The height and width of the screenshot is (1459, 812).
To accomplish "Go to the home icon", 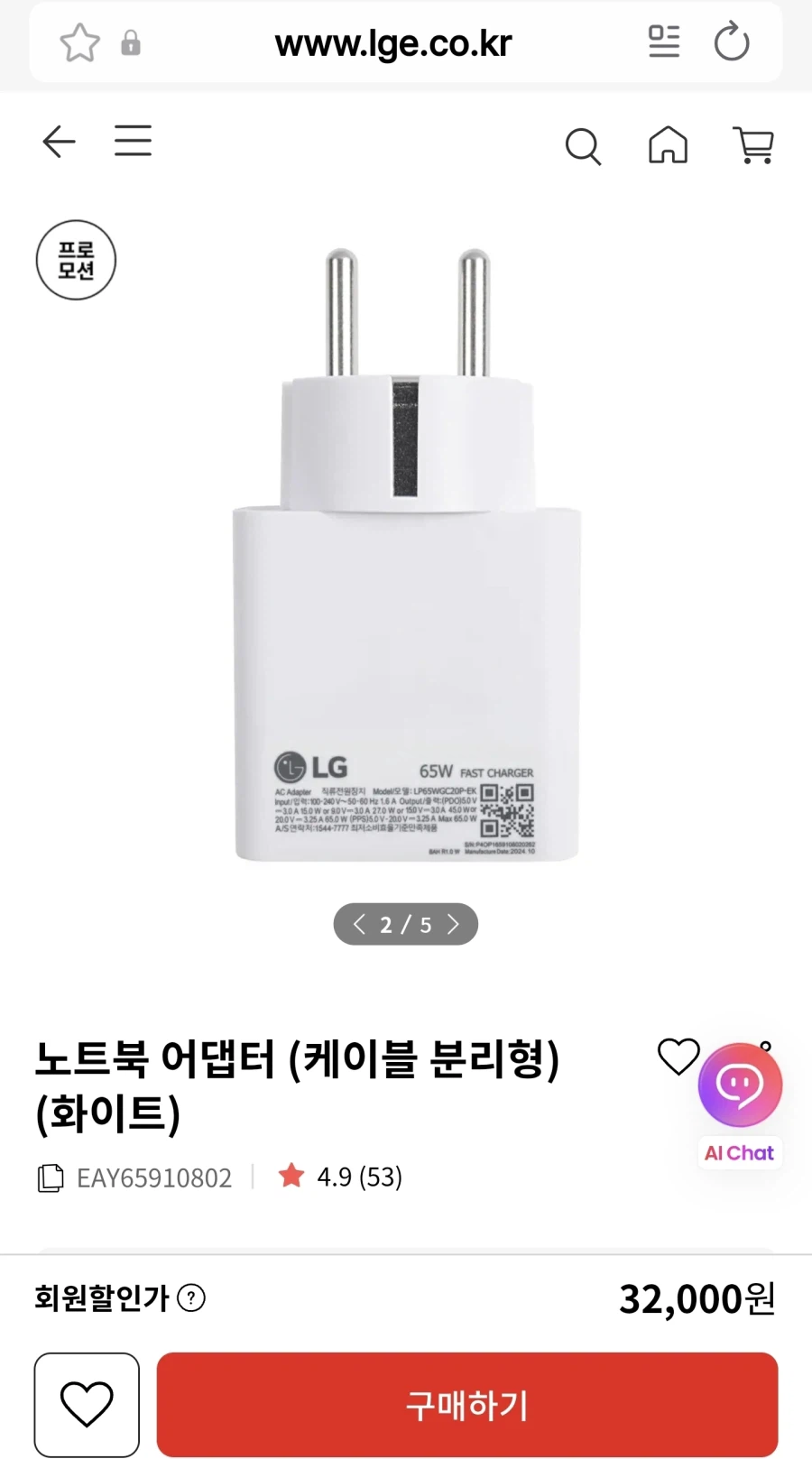I will pos(668,145).
